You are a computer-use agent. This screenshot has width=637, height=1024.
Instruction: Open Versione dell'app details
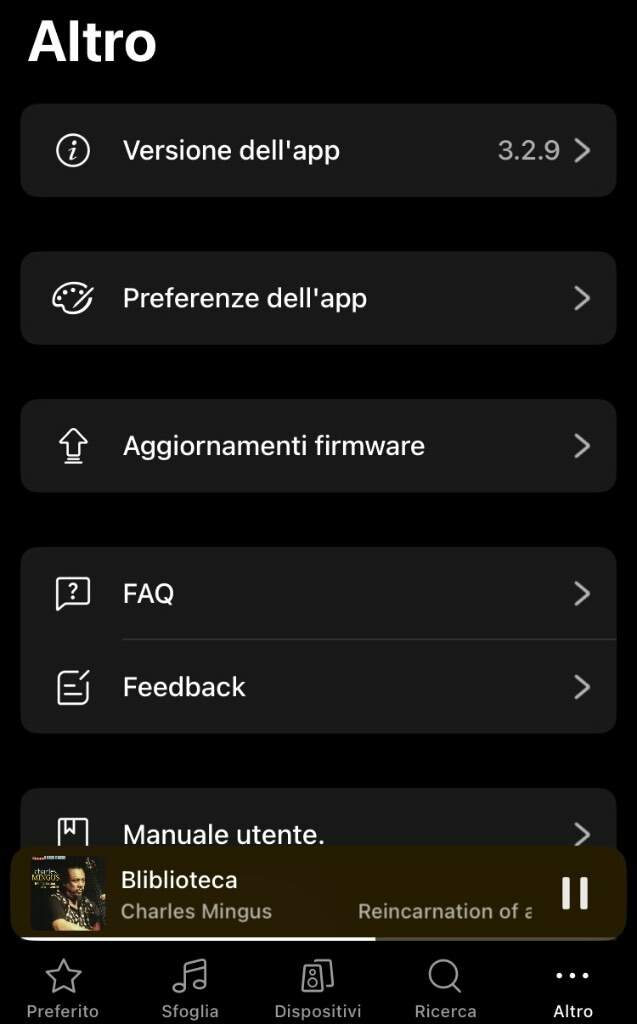318,150
